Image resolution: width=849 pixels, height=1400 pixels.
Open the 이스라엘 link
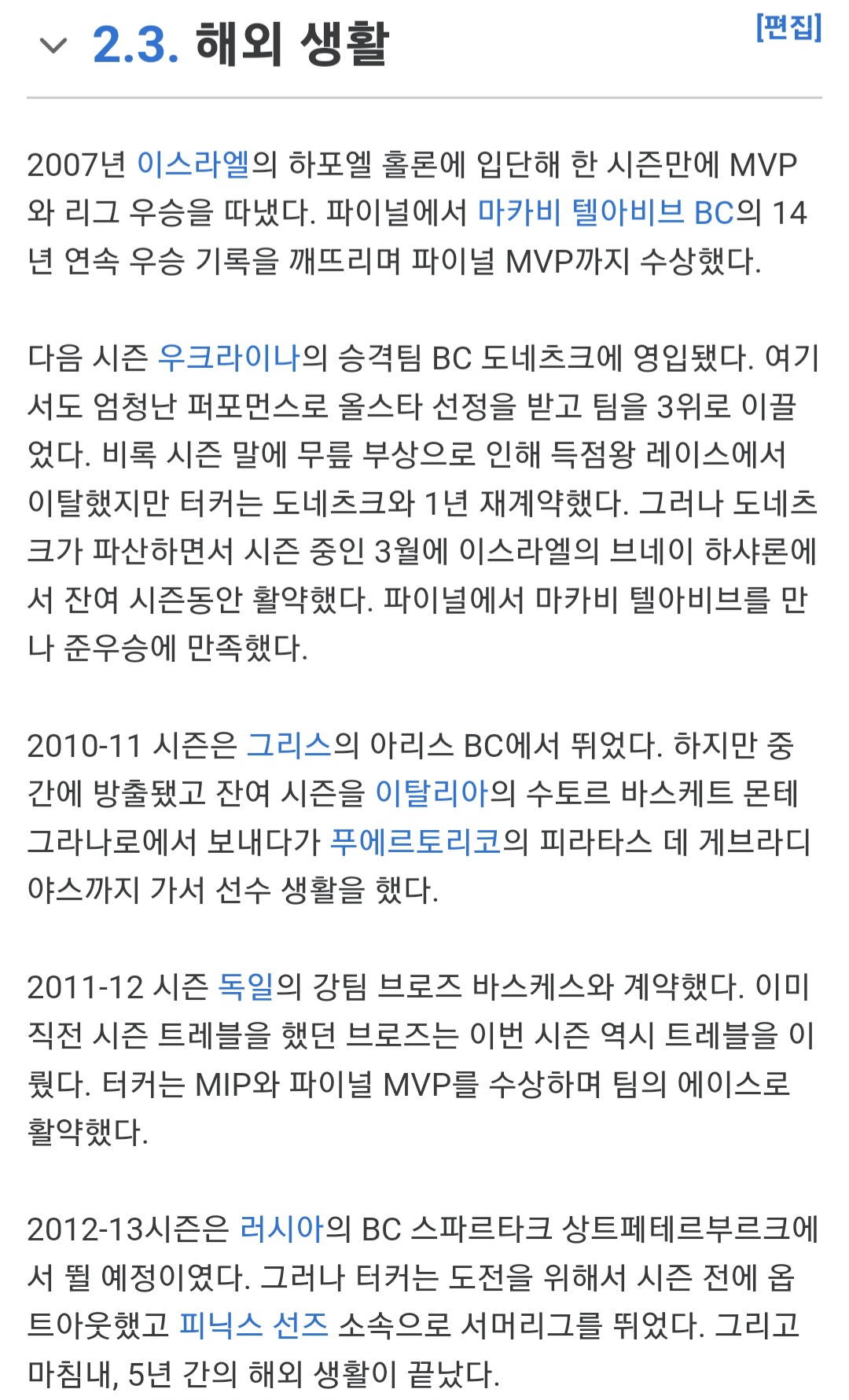pyautogui.click(x=193, y=164)
